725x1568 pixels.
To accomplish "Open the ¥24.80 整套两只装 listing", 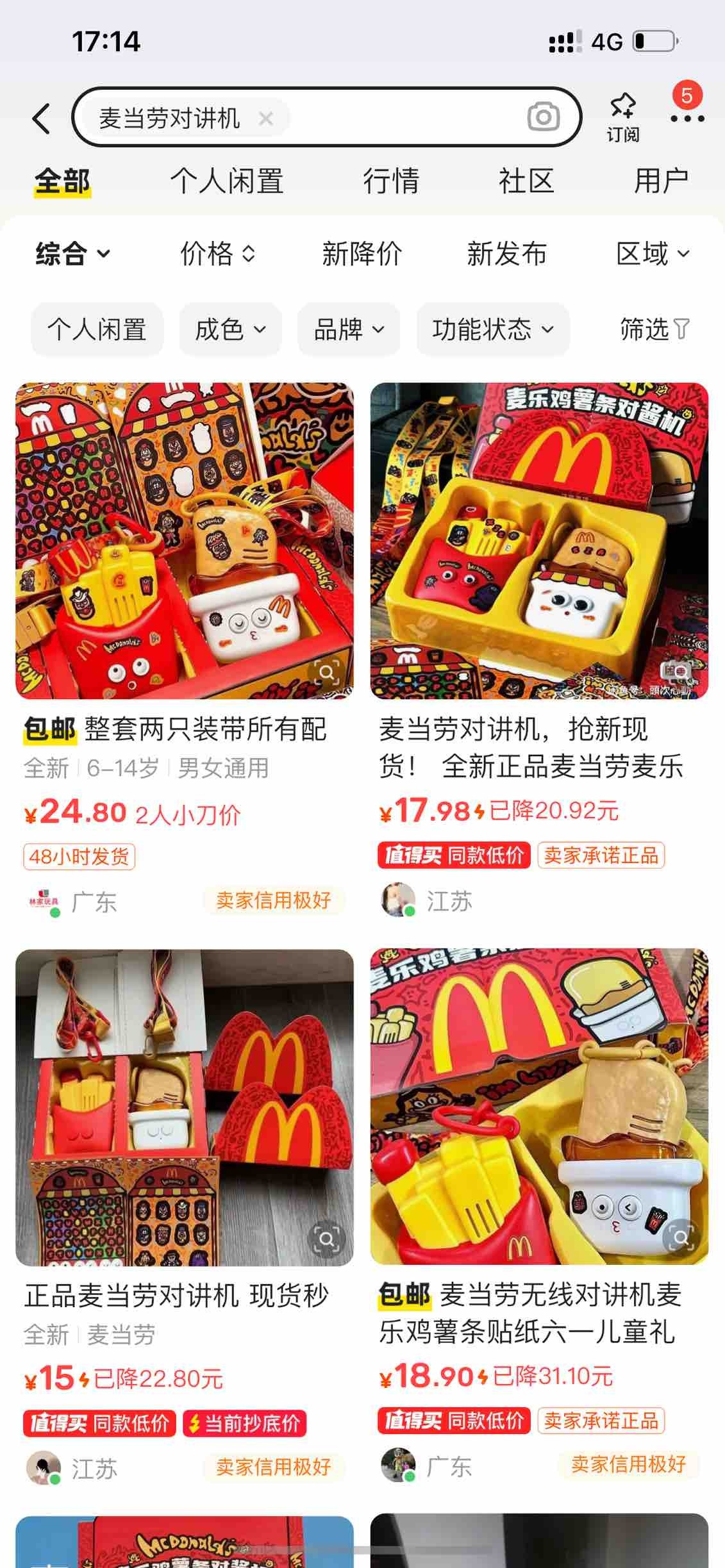I will [185, 641].
